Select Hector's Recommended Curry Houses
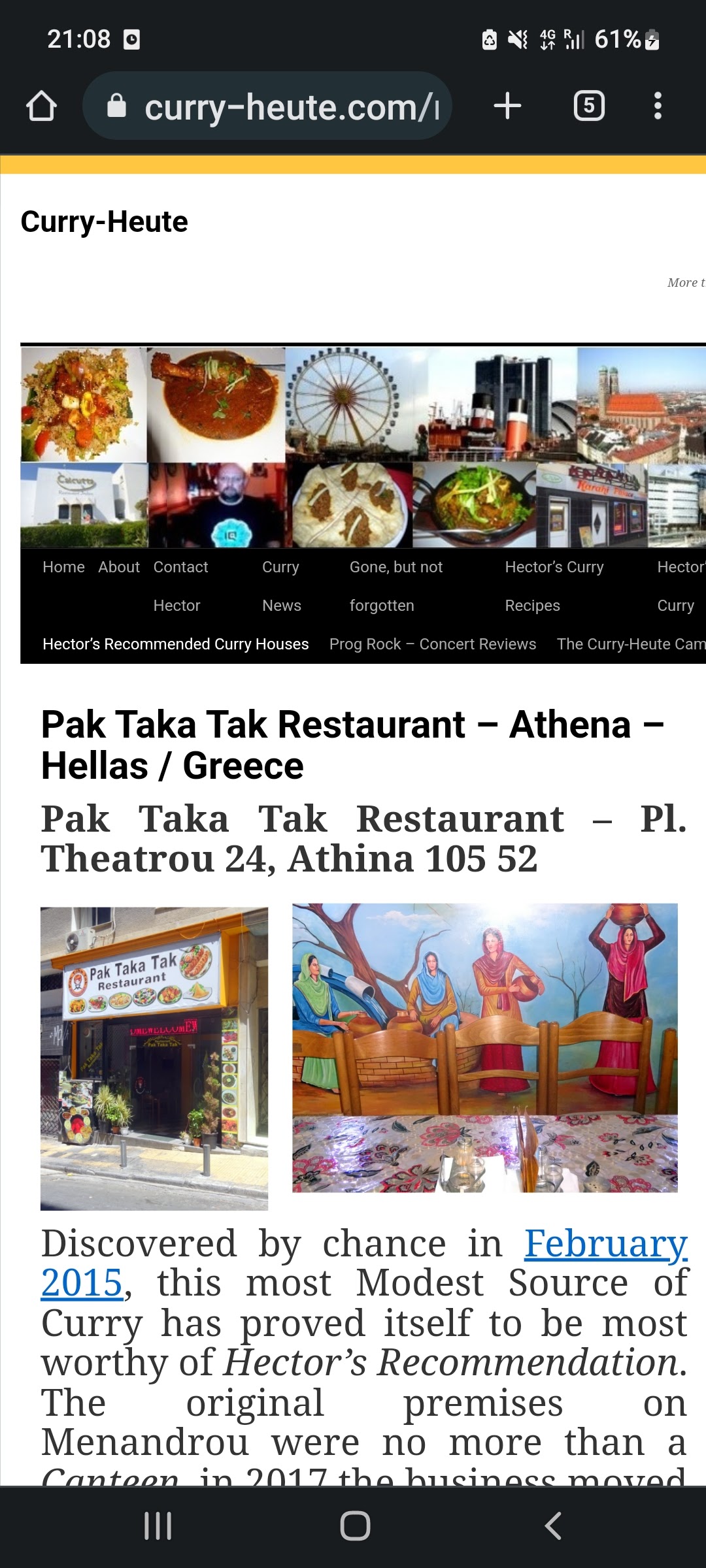 click(175, 644)
